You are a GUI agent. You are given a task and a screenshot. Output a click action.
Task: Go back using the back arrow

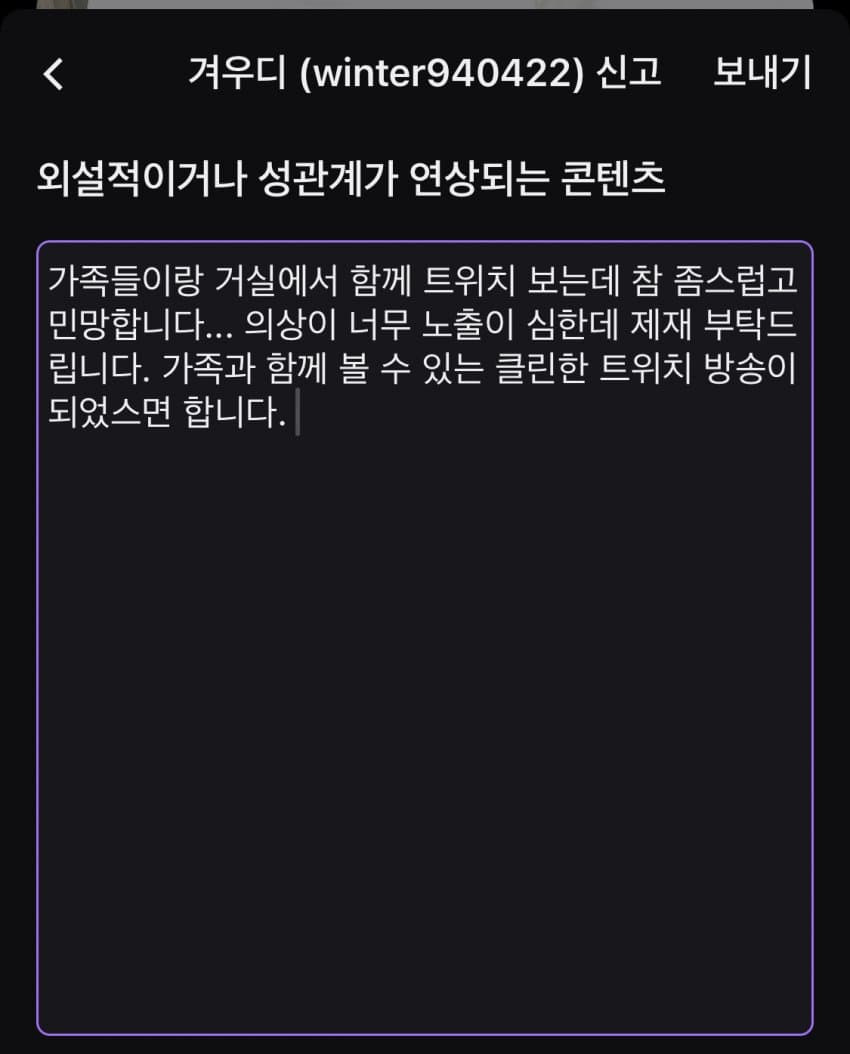54,74
